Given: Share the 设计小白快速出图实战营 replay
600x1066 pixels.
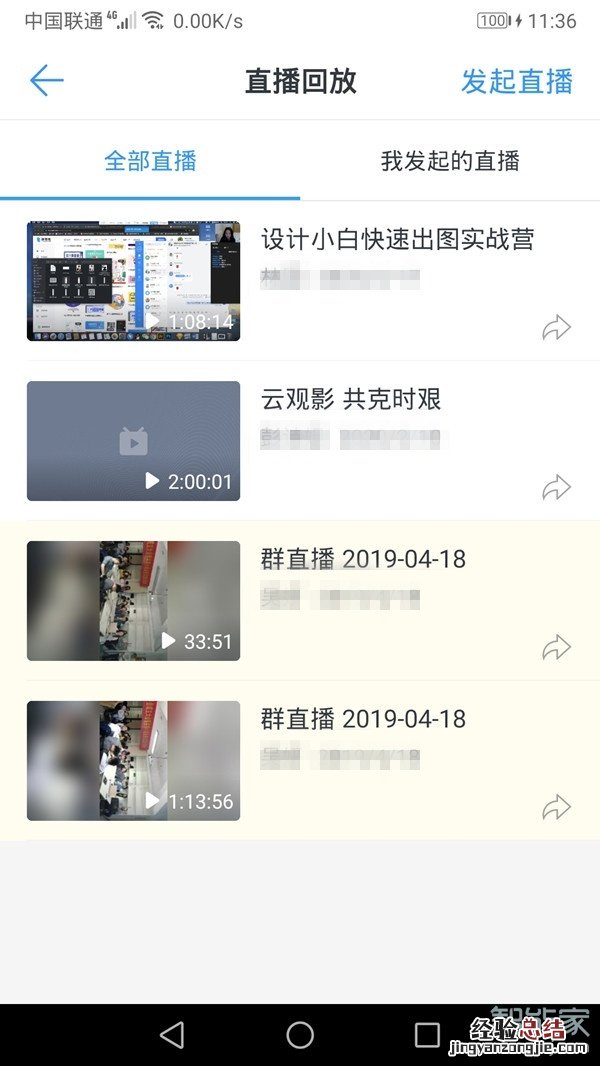Looking at the screenshot, I should click(556, 327).
